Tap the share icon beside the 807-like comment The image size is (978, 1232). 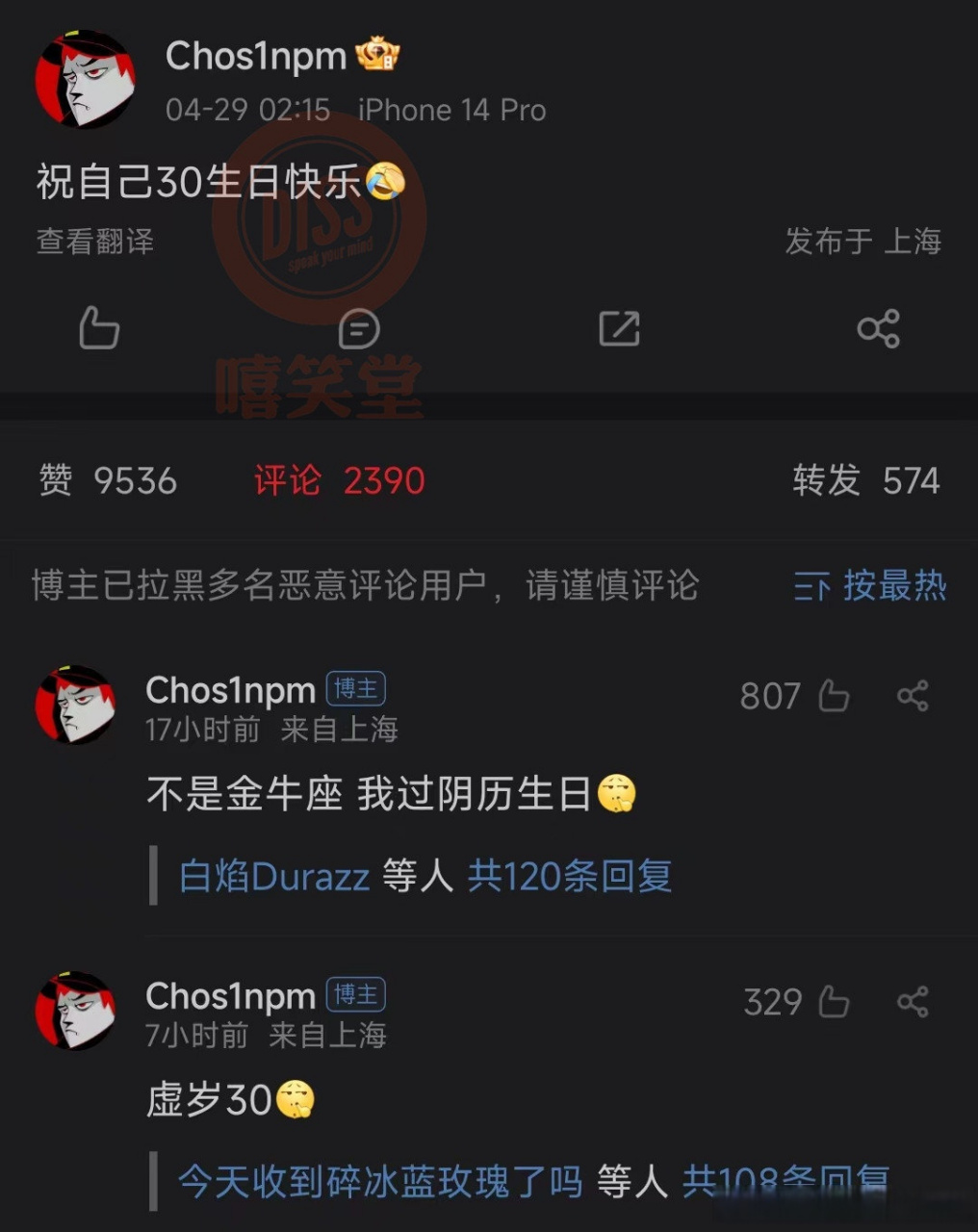[911, 695]
